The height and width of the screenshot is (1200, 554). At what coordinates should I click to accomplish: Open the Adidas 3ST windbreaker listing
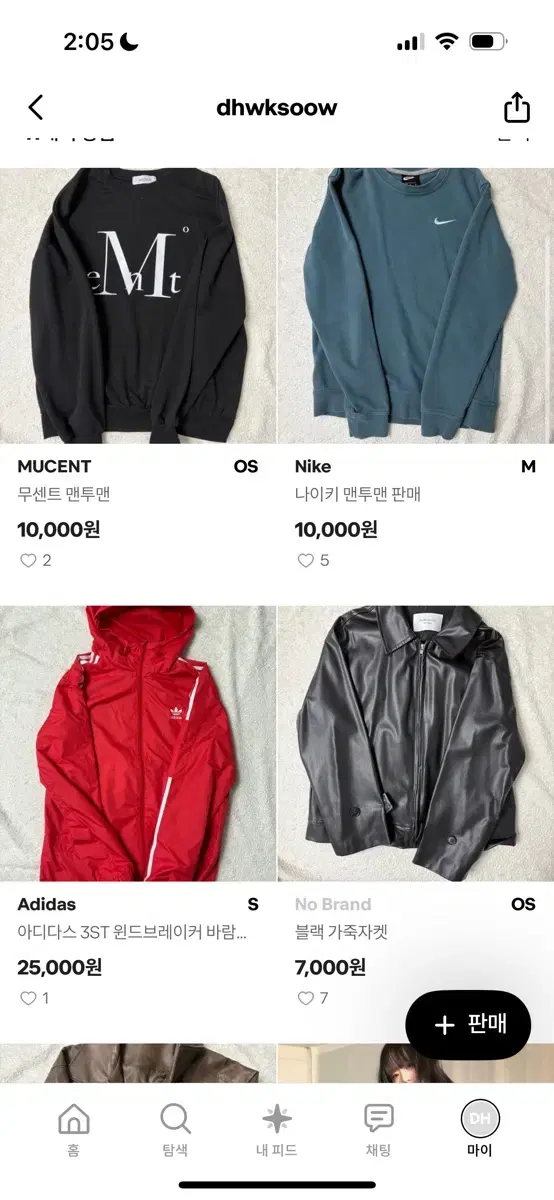point(138,743)
